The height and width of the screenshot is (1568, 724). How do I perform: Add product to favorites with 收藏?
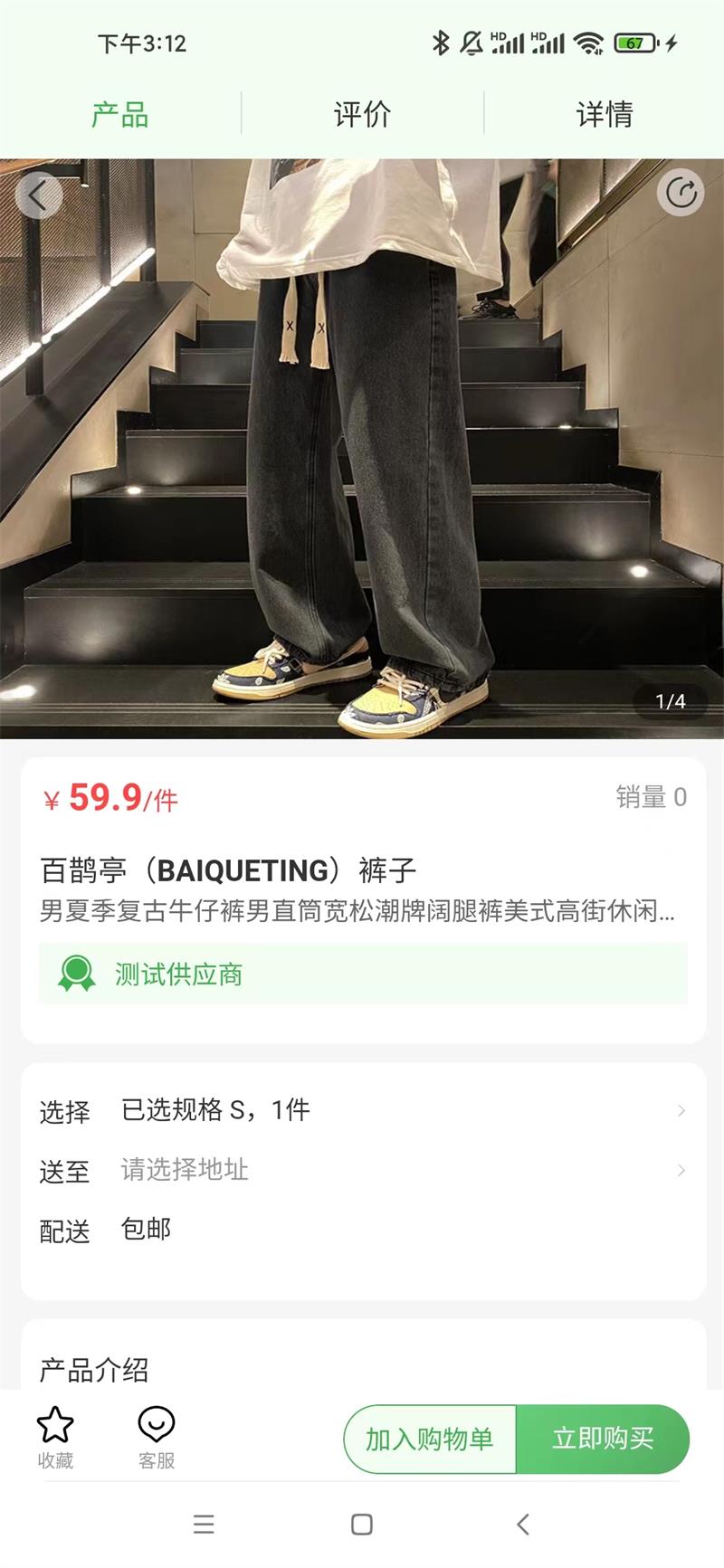(55, 1436)
